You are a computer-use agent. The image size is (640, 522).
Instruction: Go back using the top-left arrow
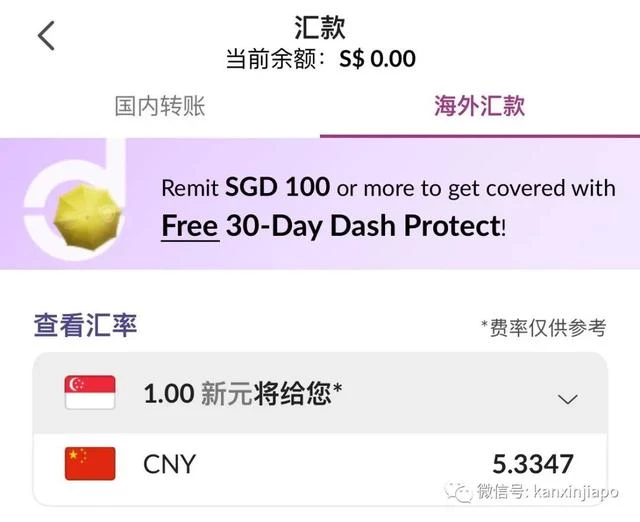point(46,36)
